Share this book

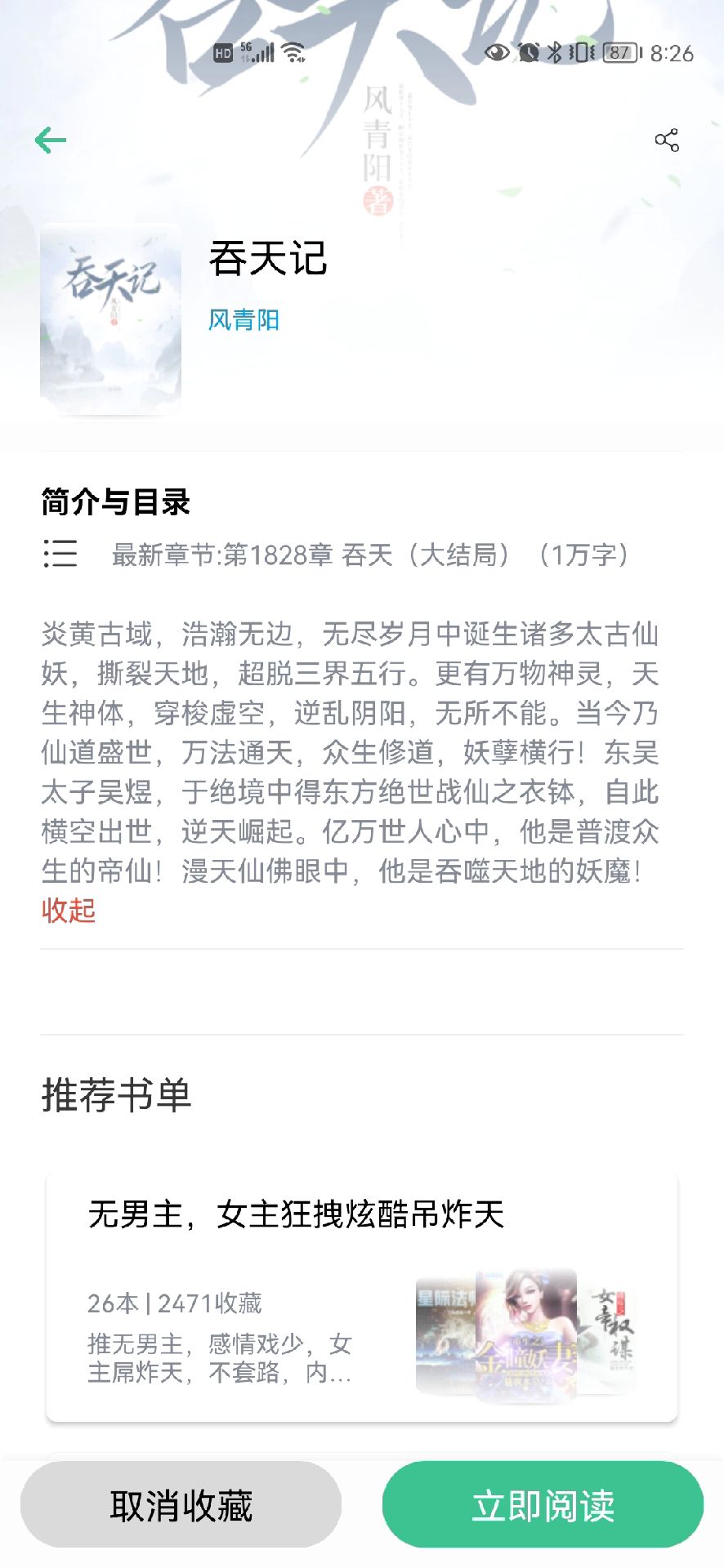667,140
